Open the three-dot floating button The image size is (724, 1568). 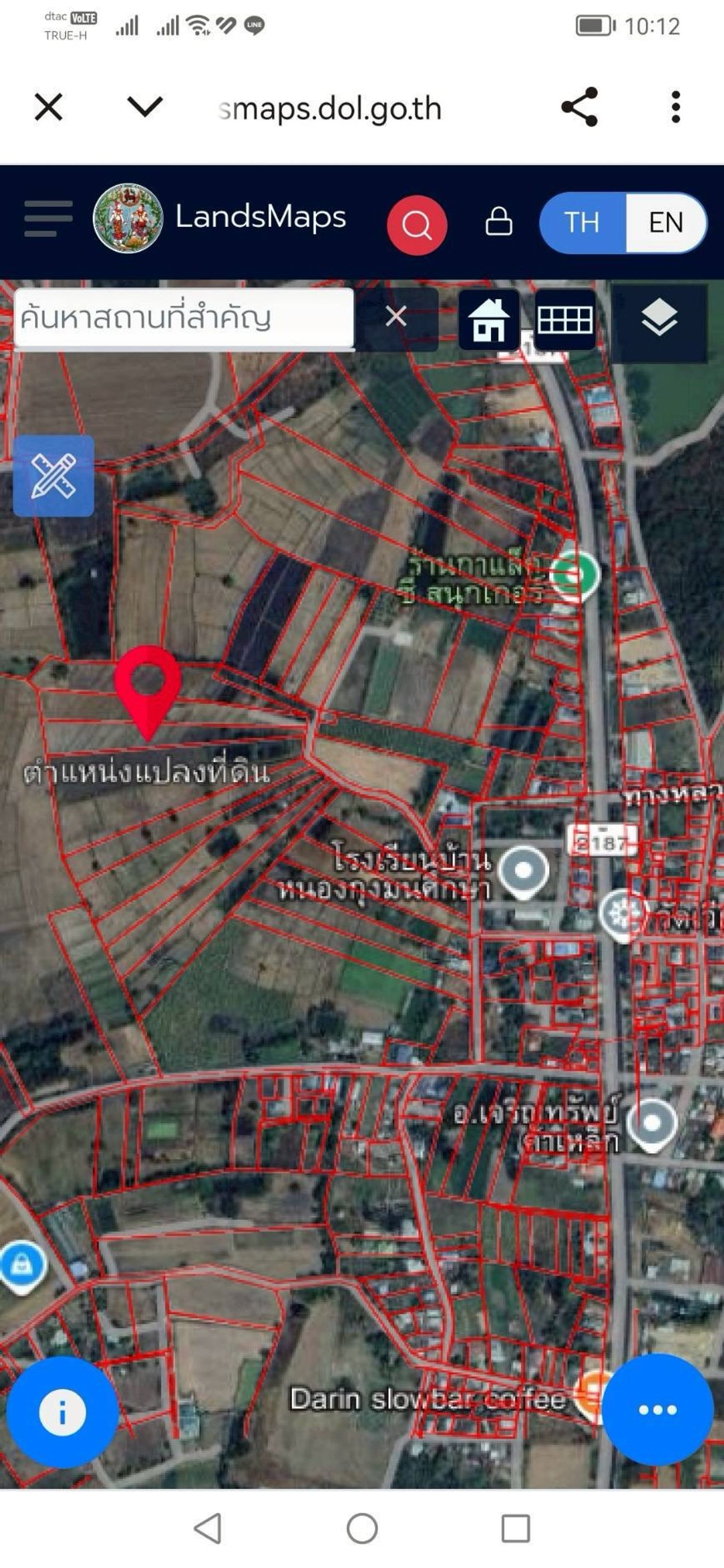657,1410
